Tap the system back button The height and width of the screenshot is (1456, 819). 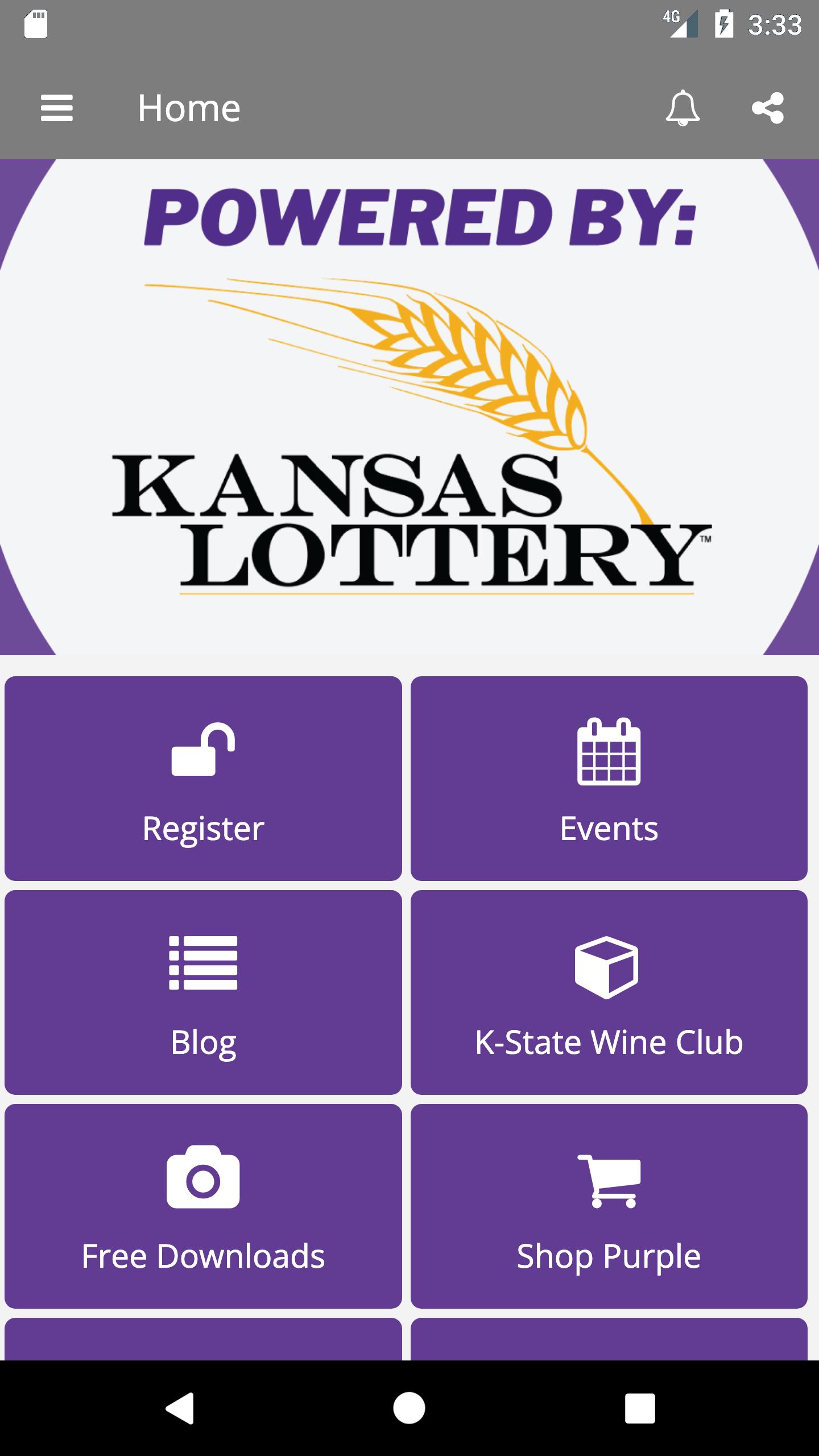pyautogui.click(x=180, y=1408)
